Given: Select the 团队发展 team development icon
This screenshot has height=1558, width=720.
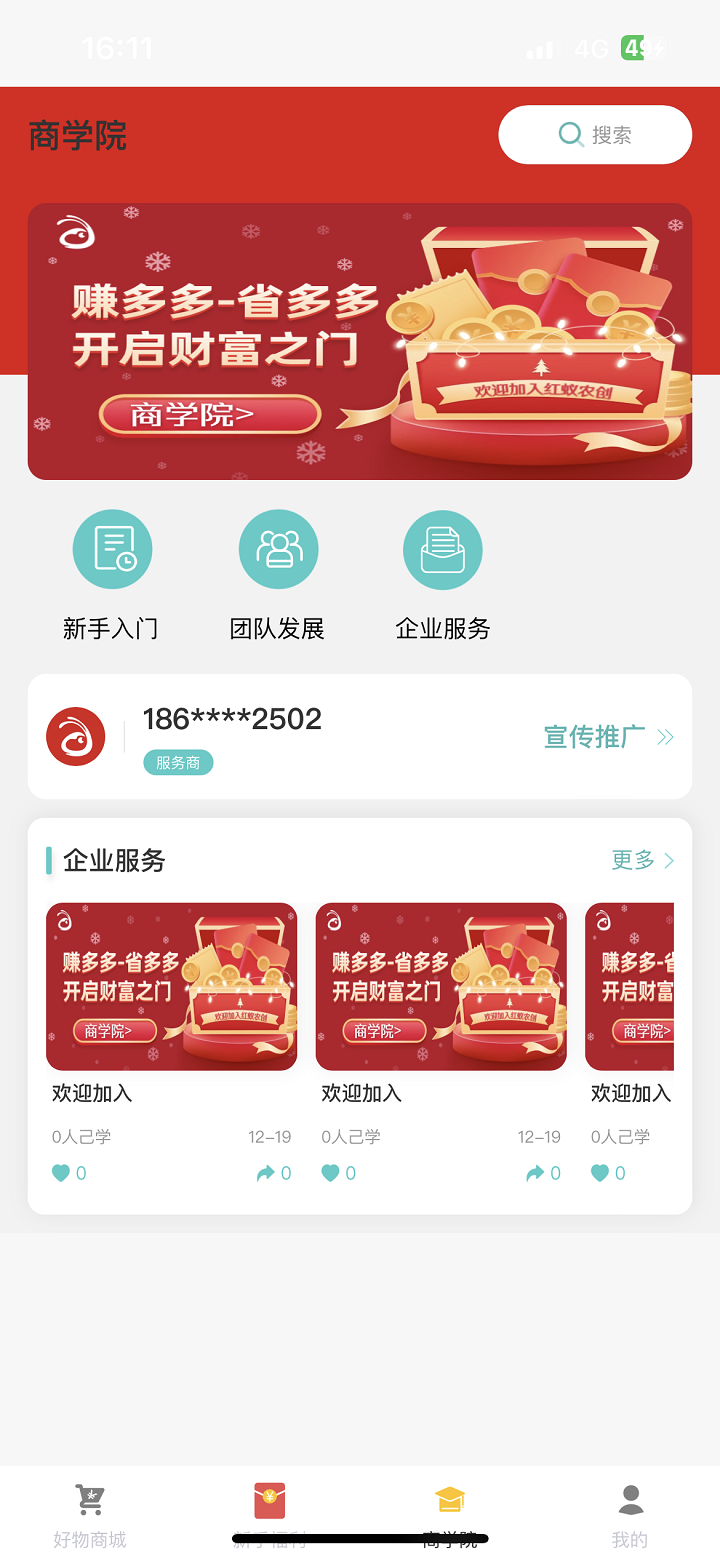Looking at the screenshot, I should pos(278,549).
